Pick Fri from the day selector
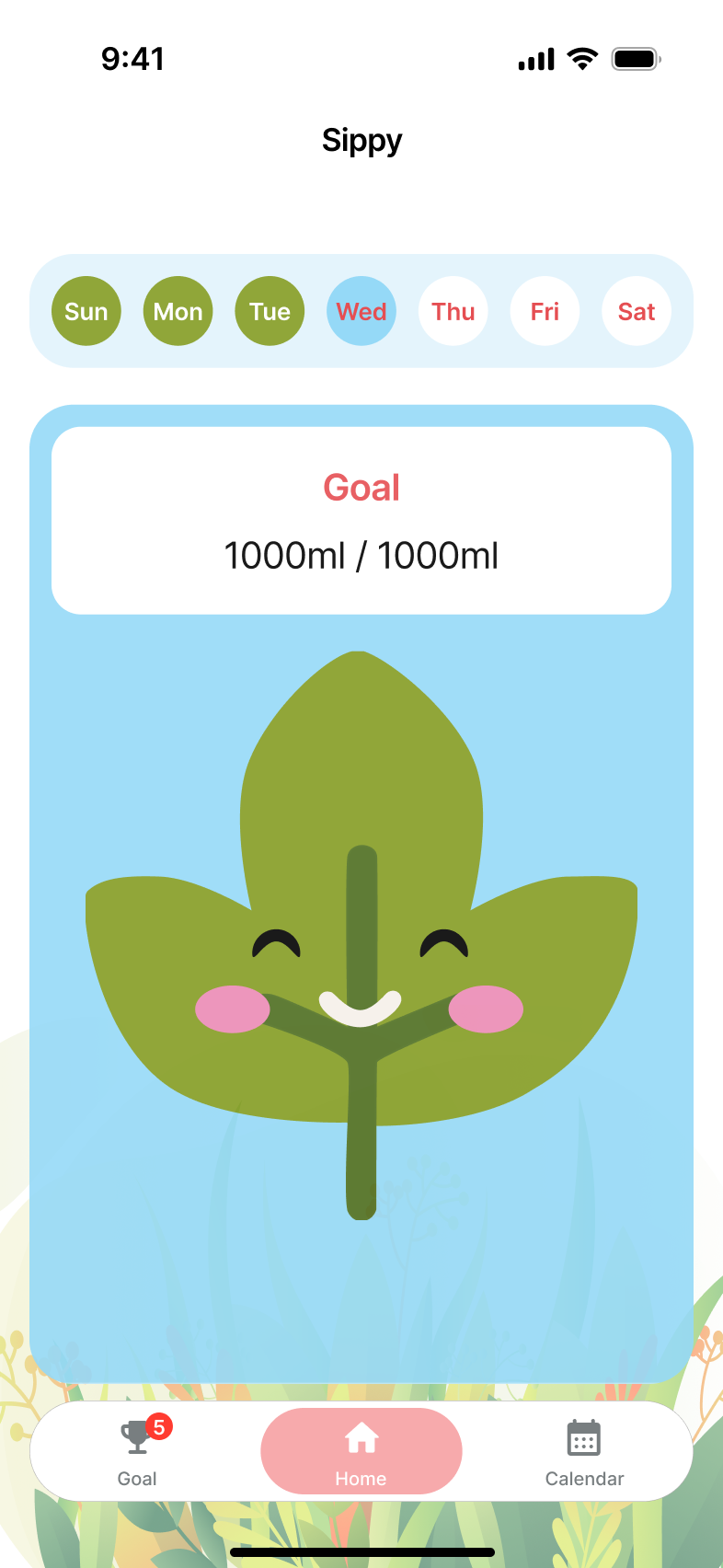This screenshot has width=723, height=1568. [545, 311]
